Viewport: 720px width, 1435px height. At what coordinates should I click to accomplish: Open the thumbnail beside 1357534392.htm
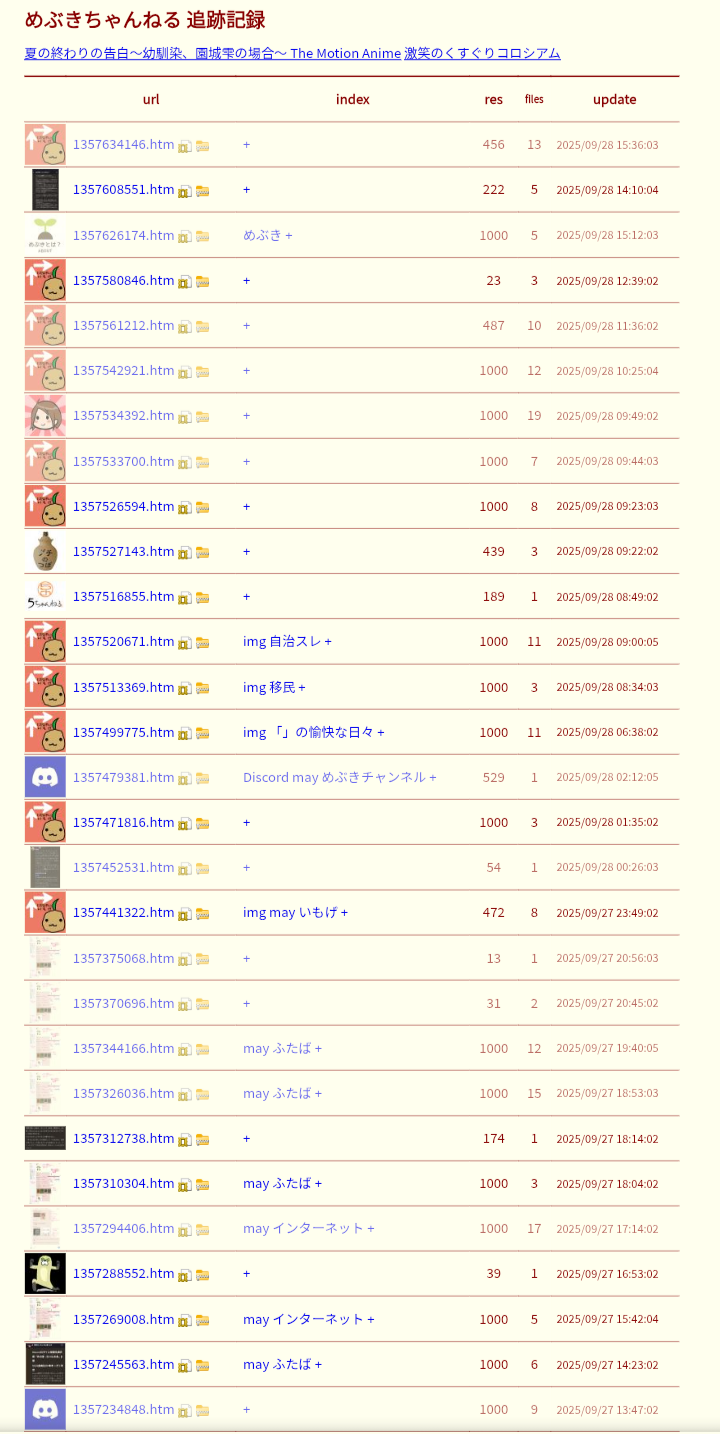[45, 416]
